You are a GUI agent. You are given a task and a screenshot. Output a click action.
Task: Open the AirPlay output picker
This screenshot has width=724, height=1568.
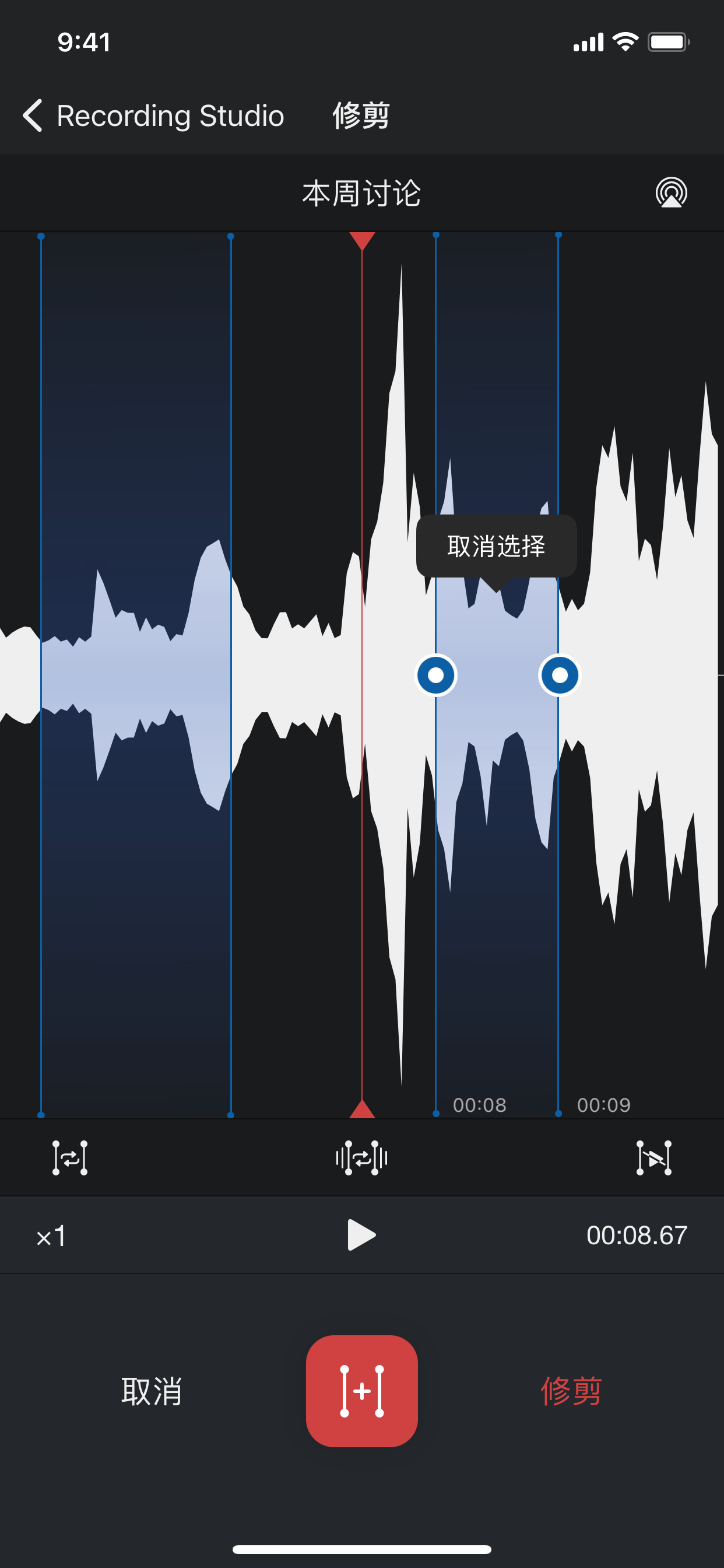[x=671, y=193]
